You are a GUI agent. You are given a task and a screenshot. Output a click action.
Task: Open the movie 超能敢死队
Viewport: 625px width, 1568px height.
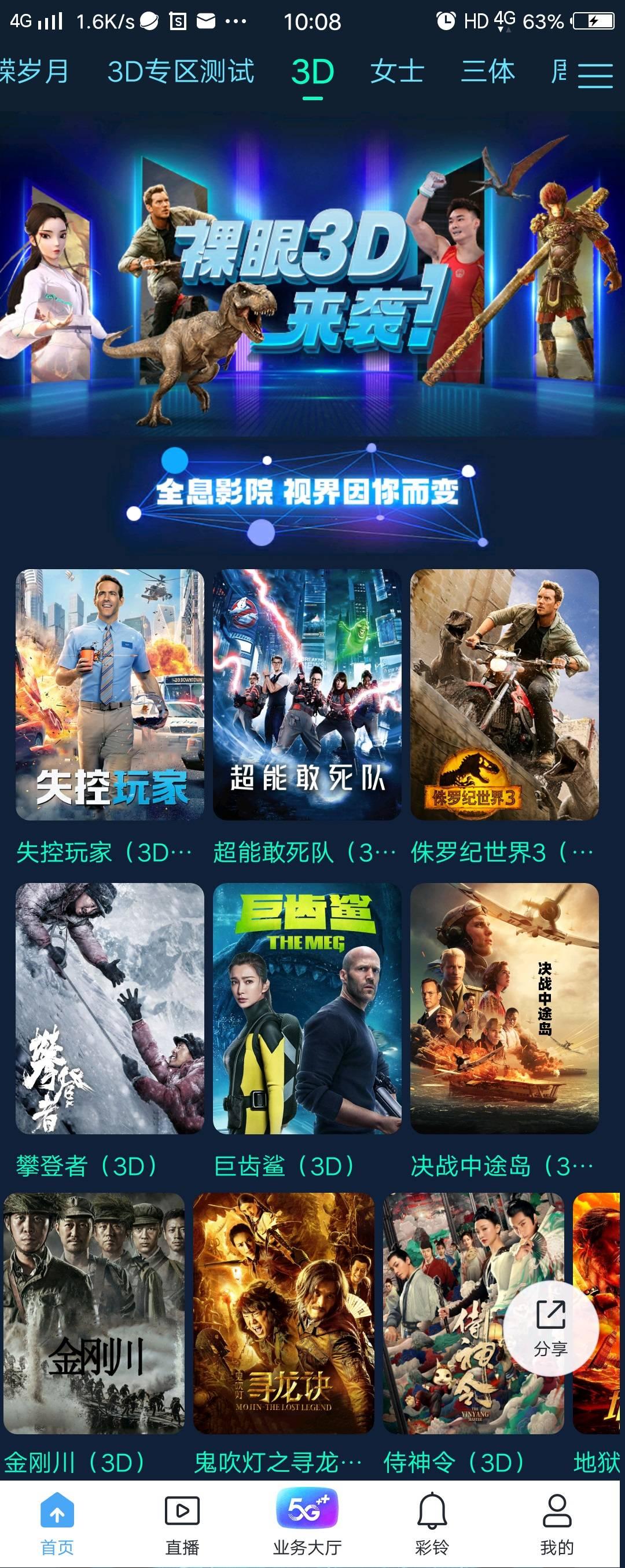click(x=307, y=694)
